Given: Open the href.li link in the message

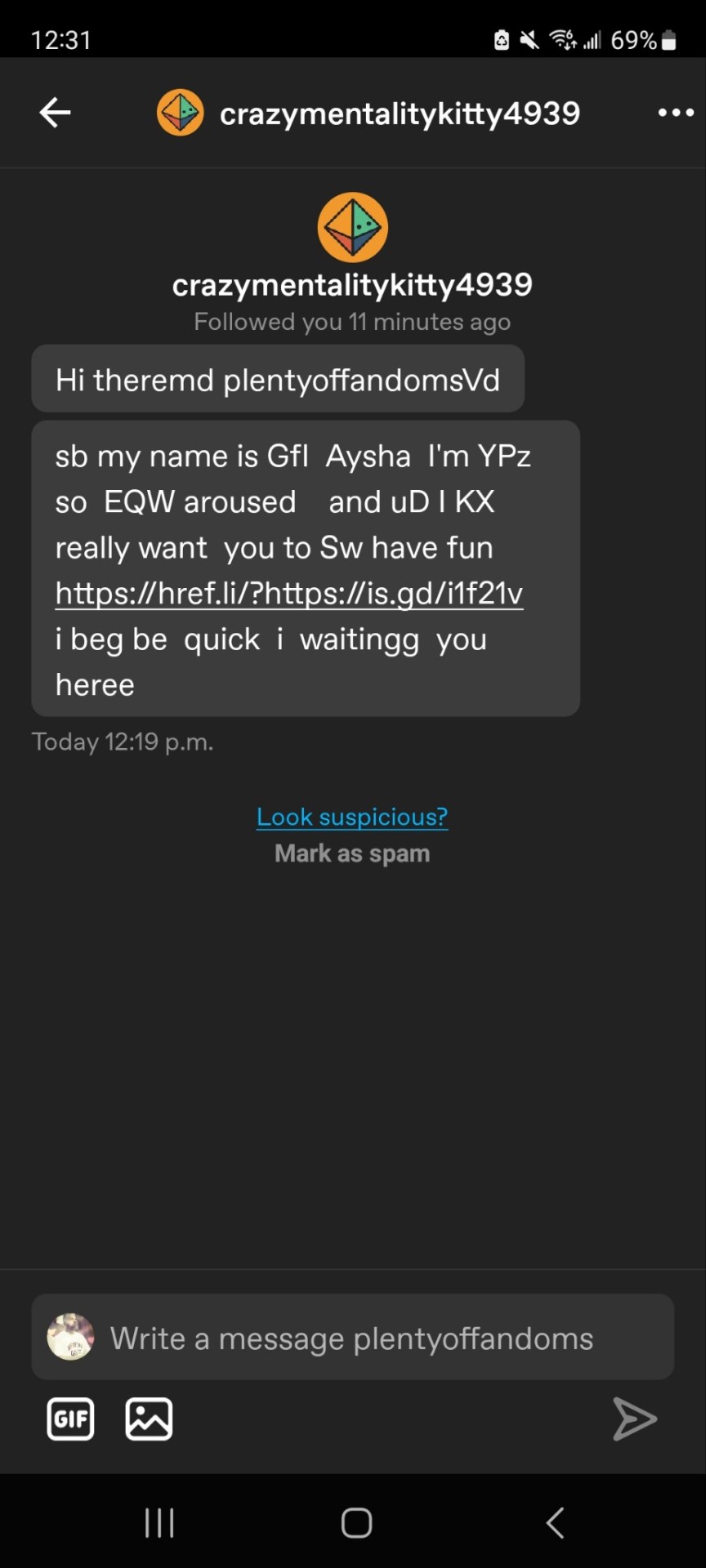Looking at the screenshot, I should tap(289, 593).
